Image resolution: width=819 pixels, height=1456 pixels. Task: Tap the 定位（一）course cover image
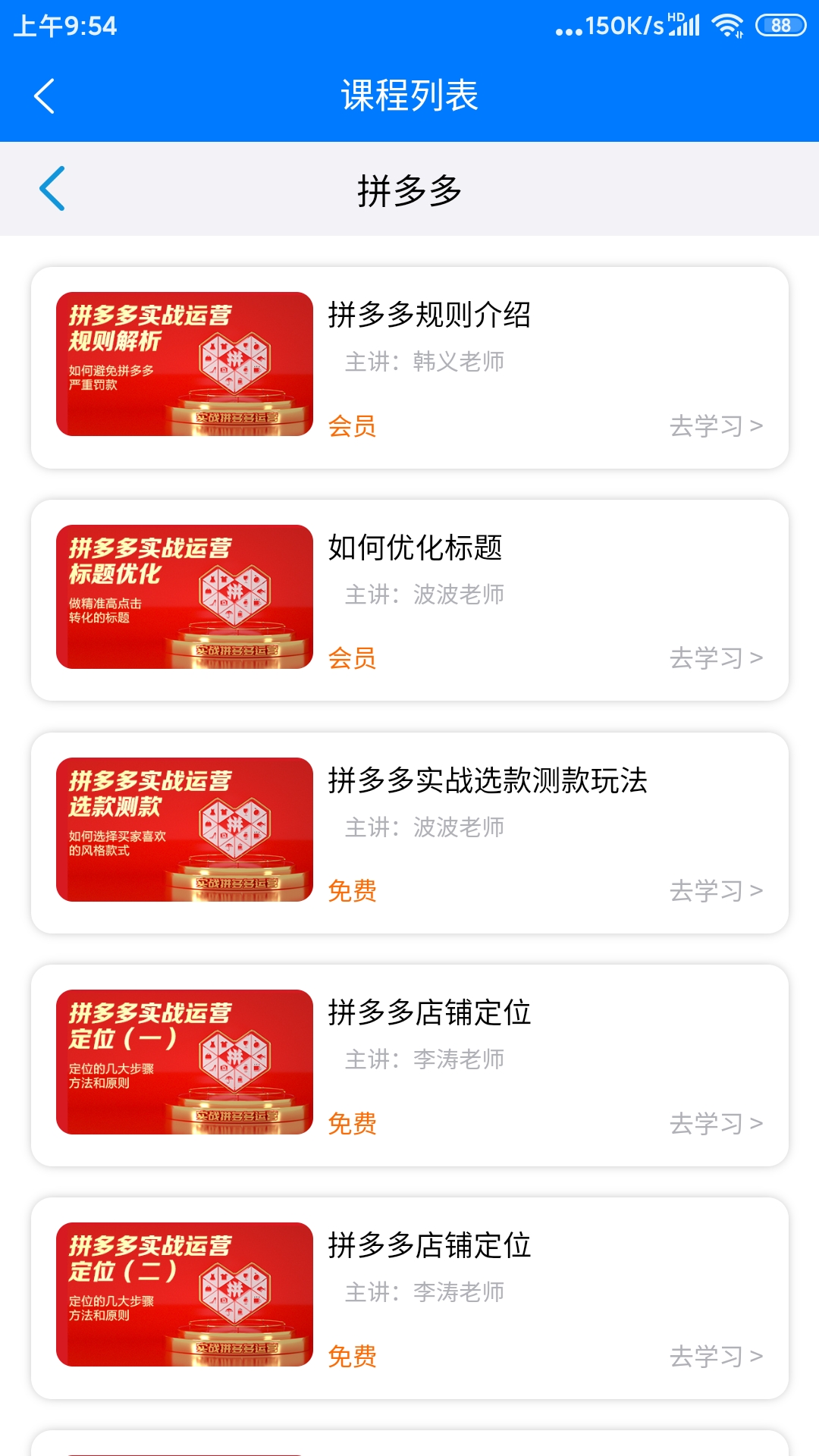(x=184, y=1062)
